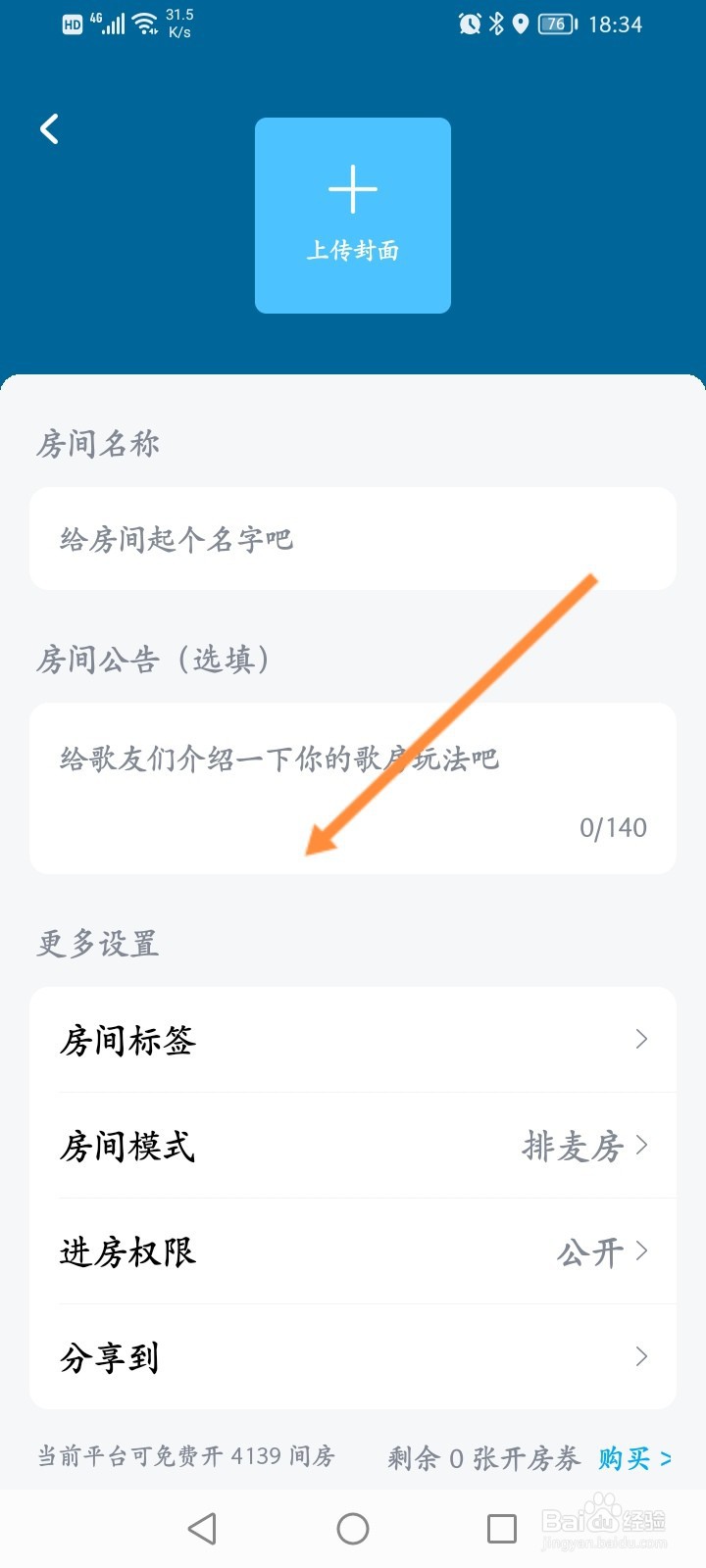Click the room name input field
706x1568 pixels.
pyautogui.click(x=352, y=538)
